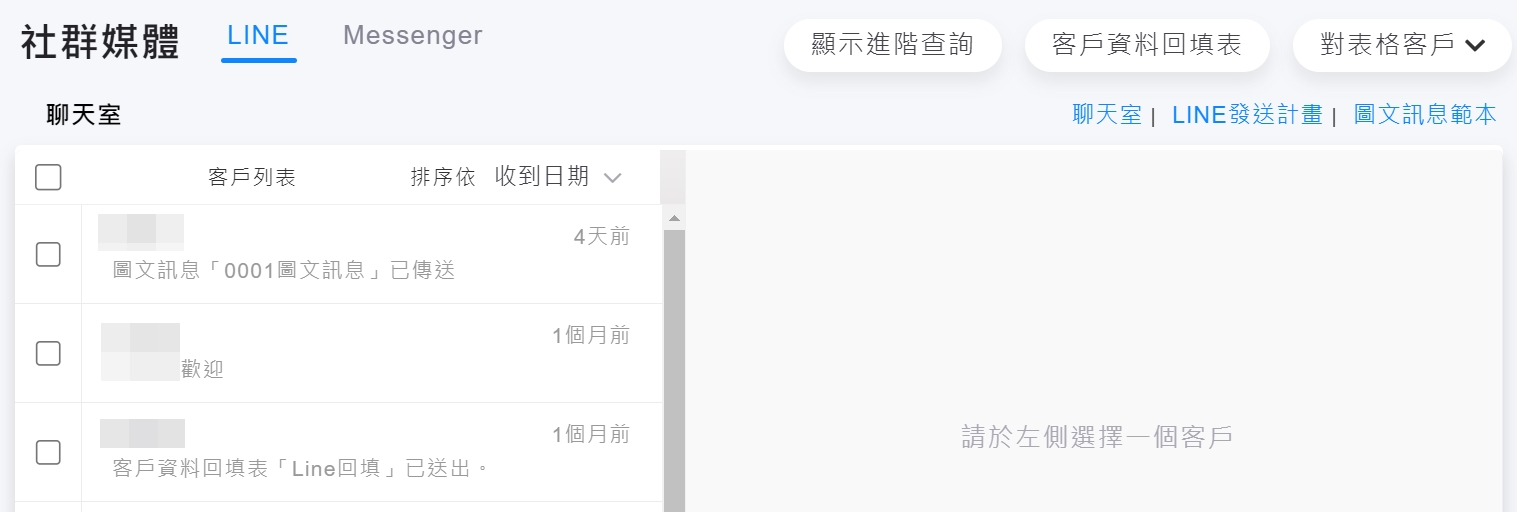Expand the 對表格客戶 dropdown

1401,45
